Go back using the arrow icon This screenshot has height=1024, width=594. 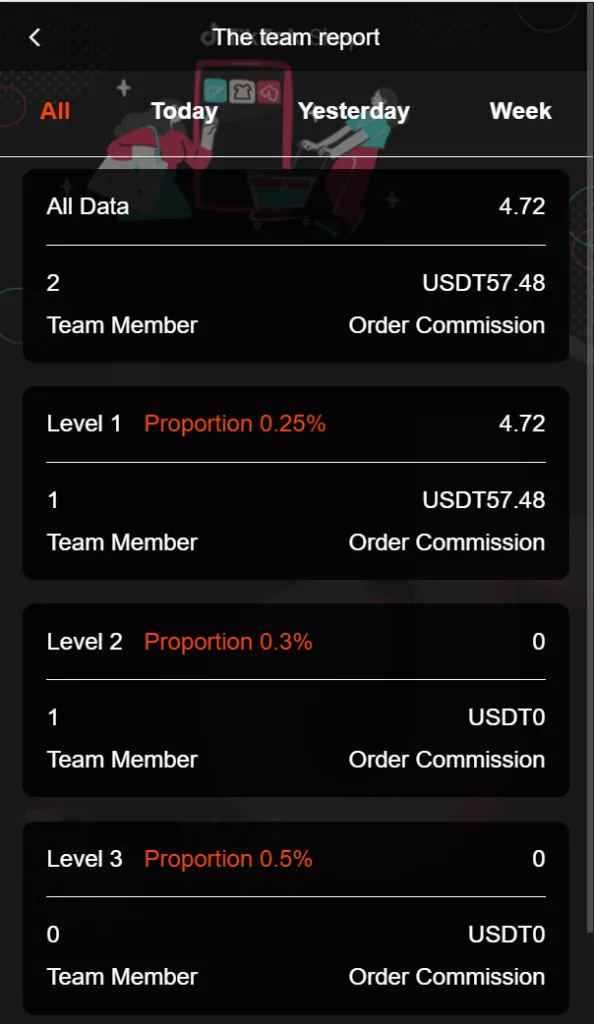pos(35,37)
